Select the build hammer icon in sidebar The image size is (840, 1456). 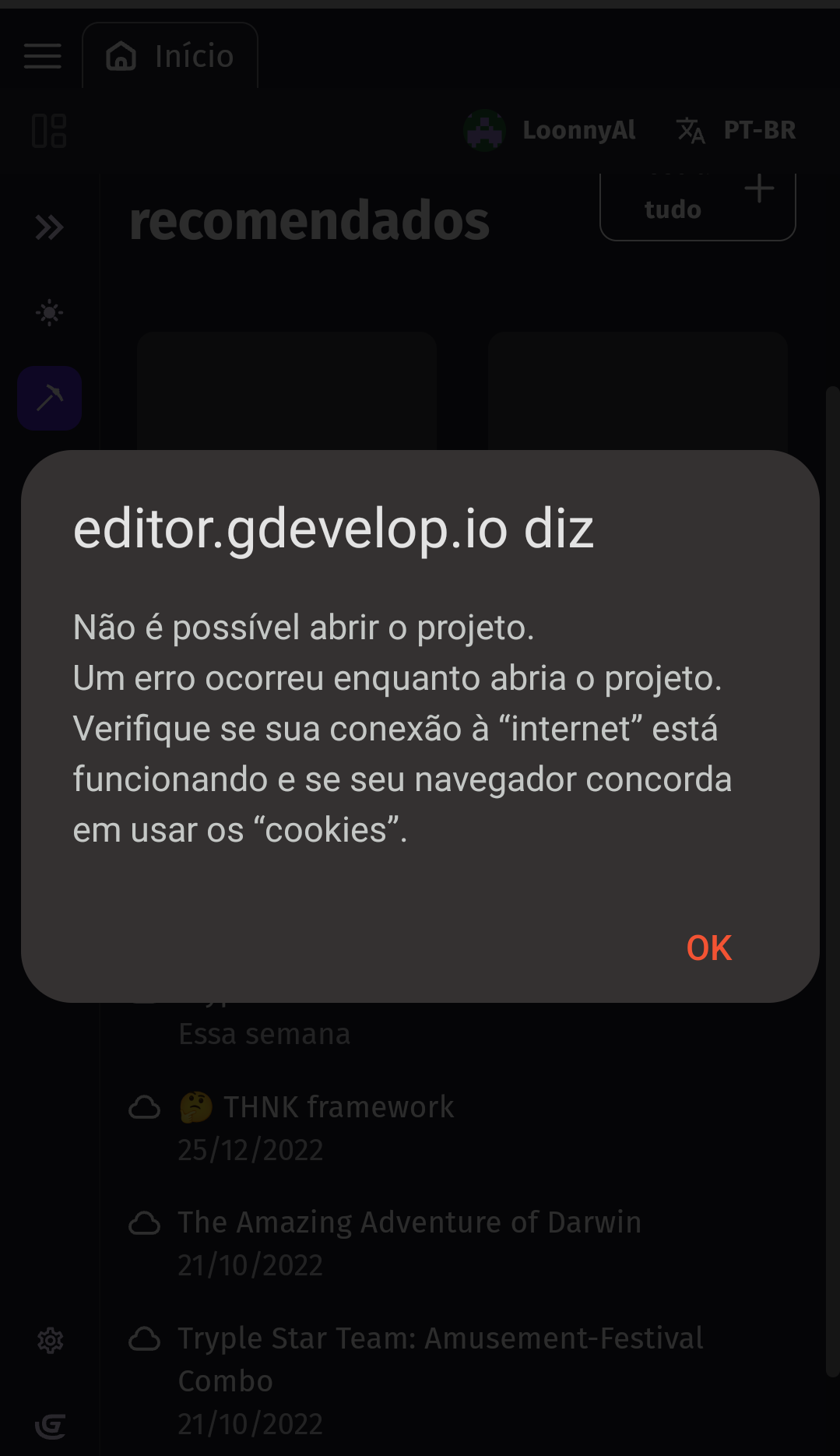point(50,398)
